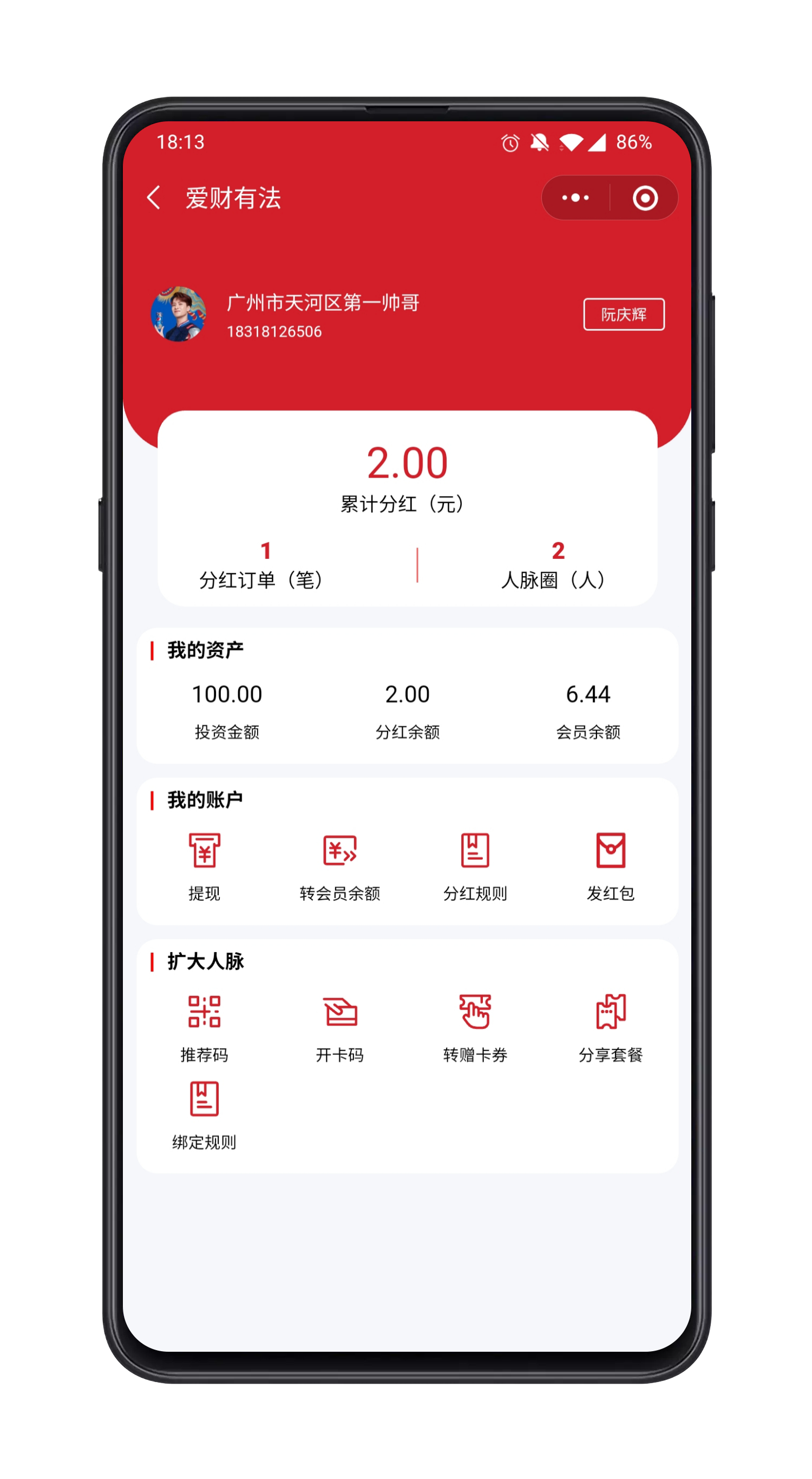Open 会员余额 member balance details
The height and width of the screenshot is (1479, 812).
coord(588,711)
